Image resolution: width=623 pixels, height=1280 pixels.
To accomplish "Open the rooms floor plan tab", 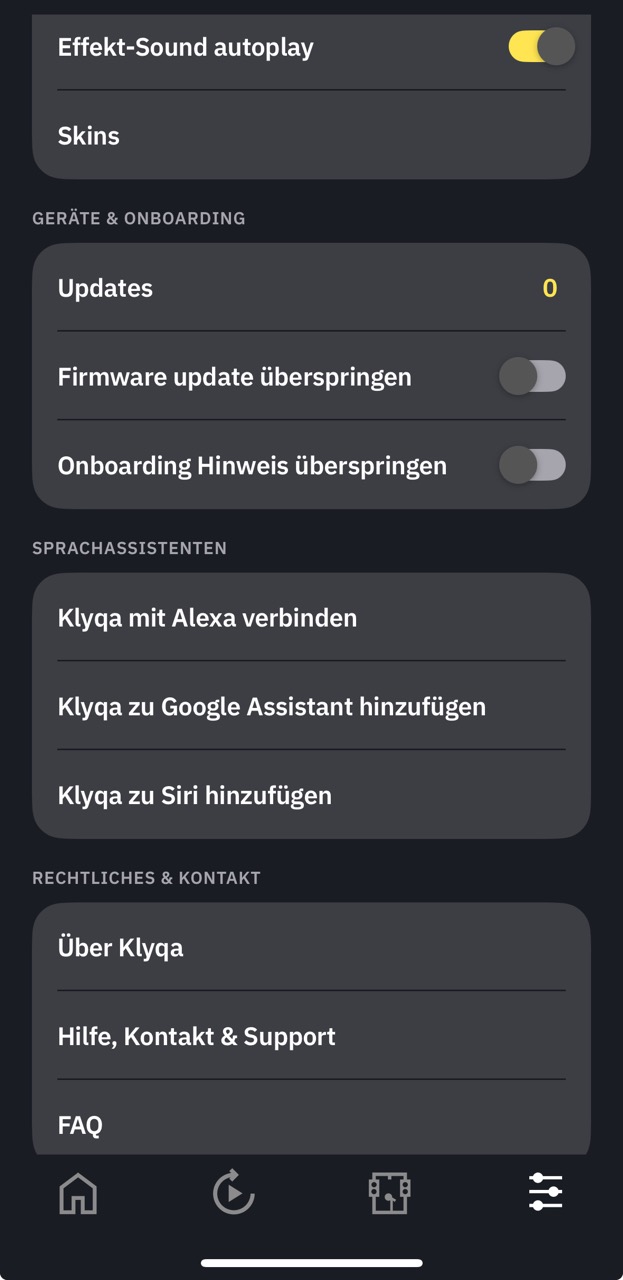I will [389, 1193].
